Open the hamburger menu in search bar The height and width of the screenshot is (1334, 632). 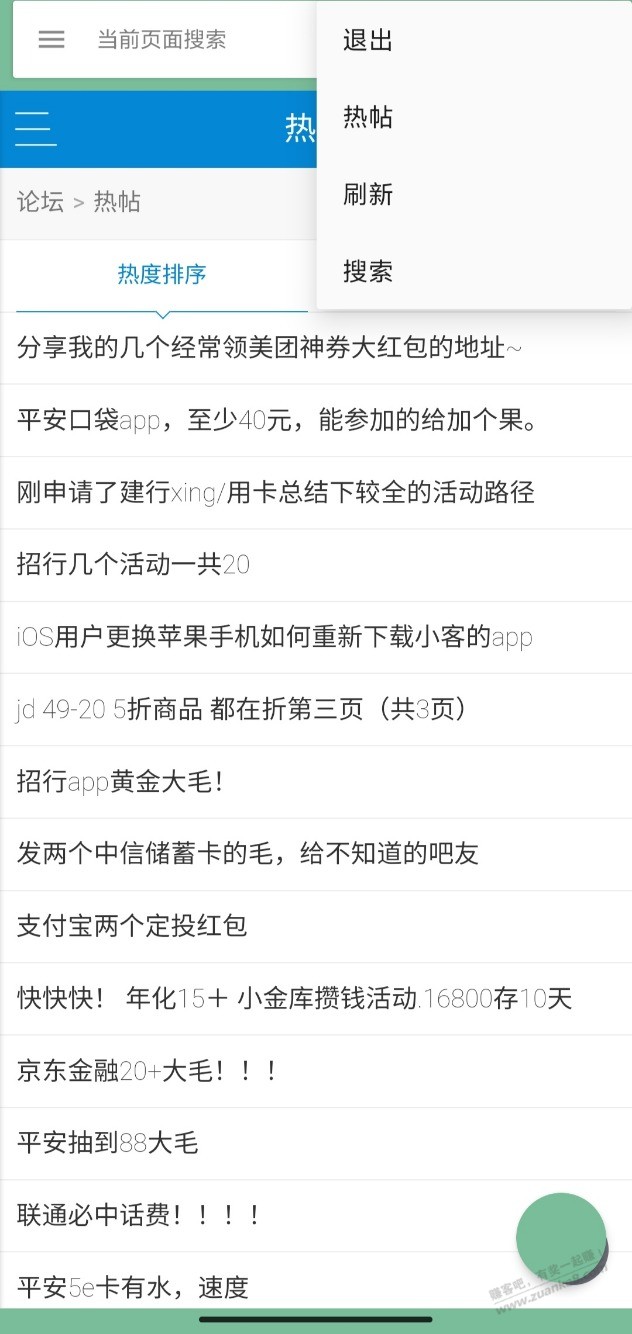[x=51, y=40]
